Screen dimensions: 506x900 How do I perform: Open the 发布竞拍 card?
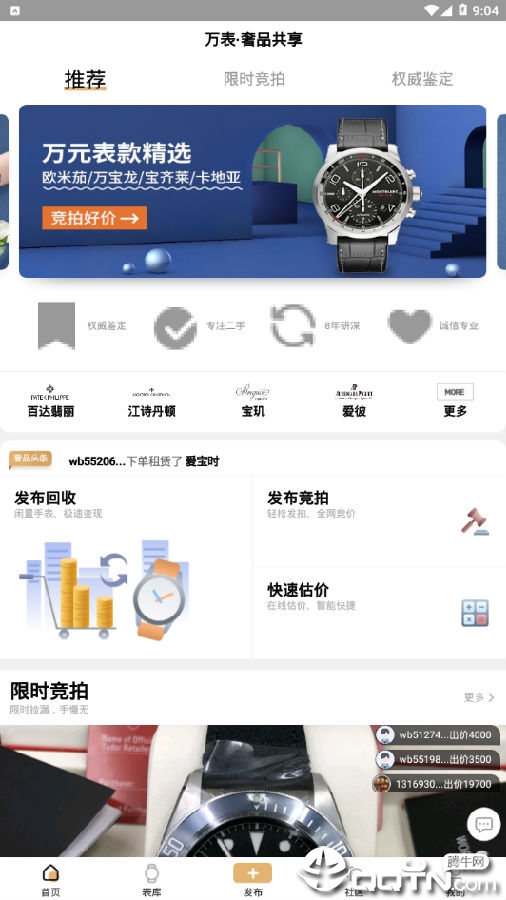point(379,522)
